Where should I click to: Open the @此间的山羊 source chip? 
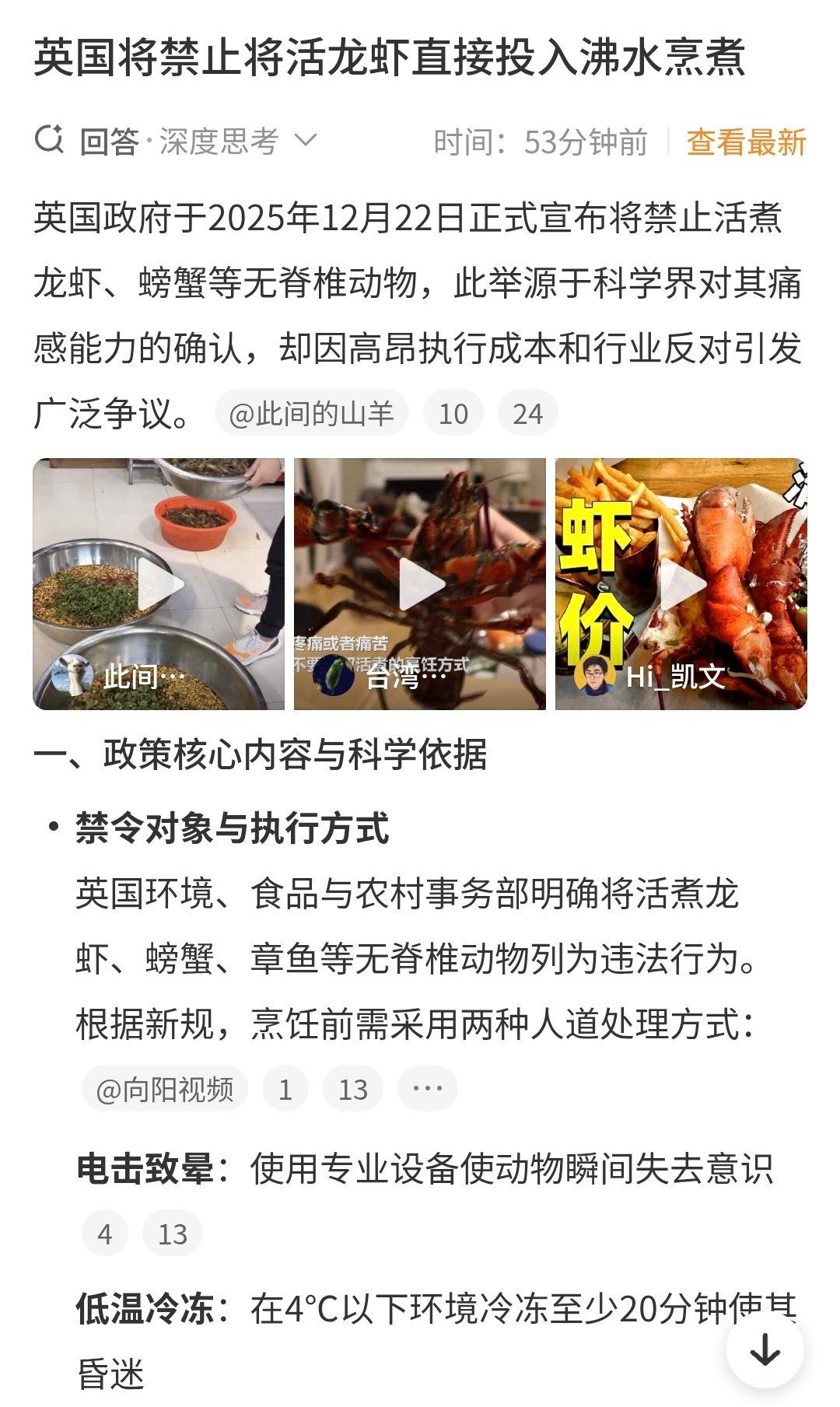(312, 413)
